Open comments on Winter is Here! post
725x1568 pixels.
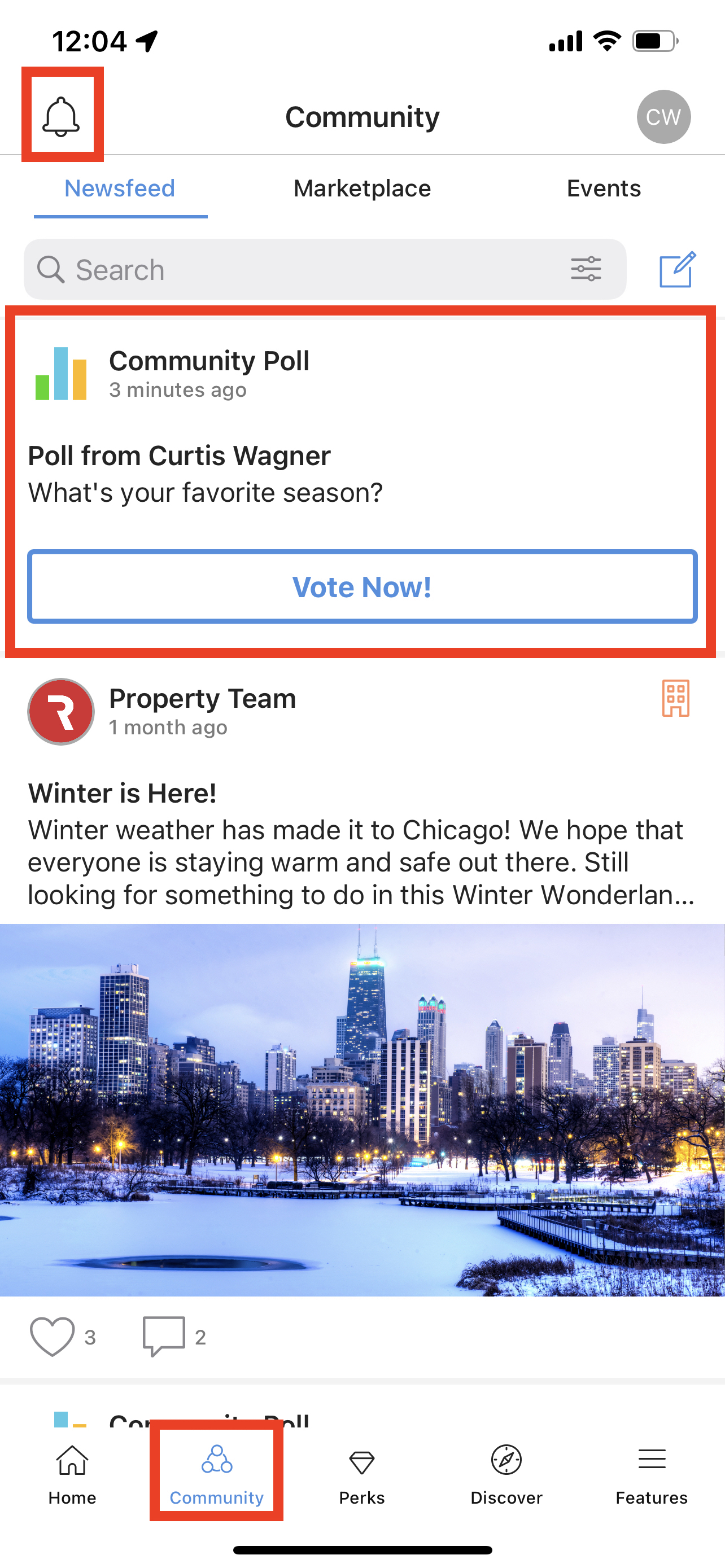coord(163,1336)
